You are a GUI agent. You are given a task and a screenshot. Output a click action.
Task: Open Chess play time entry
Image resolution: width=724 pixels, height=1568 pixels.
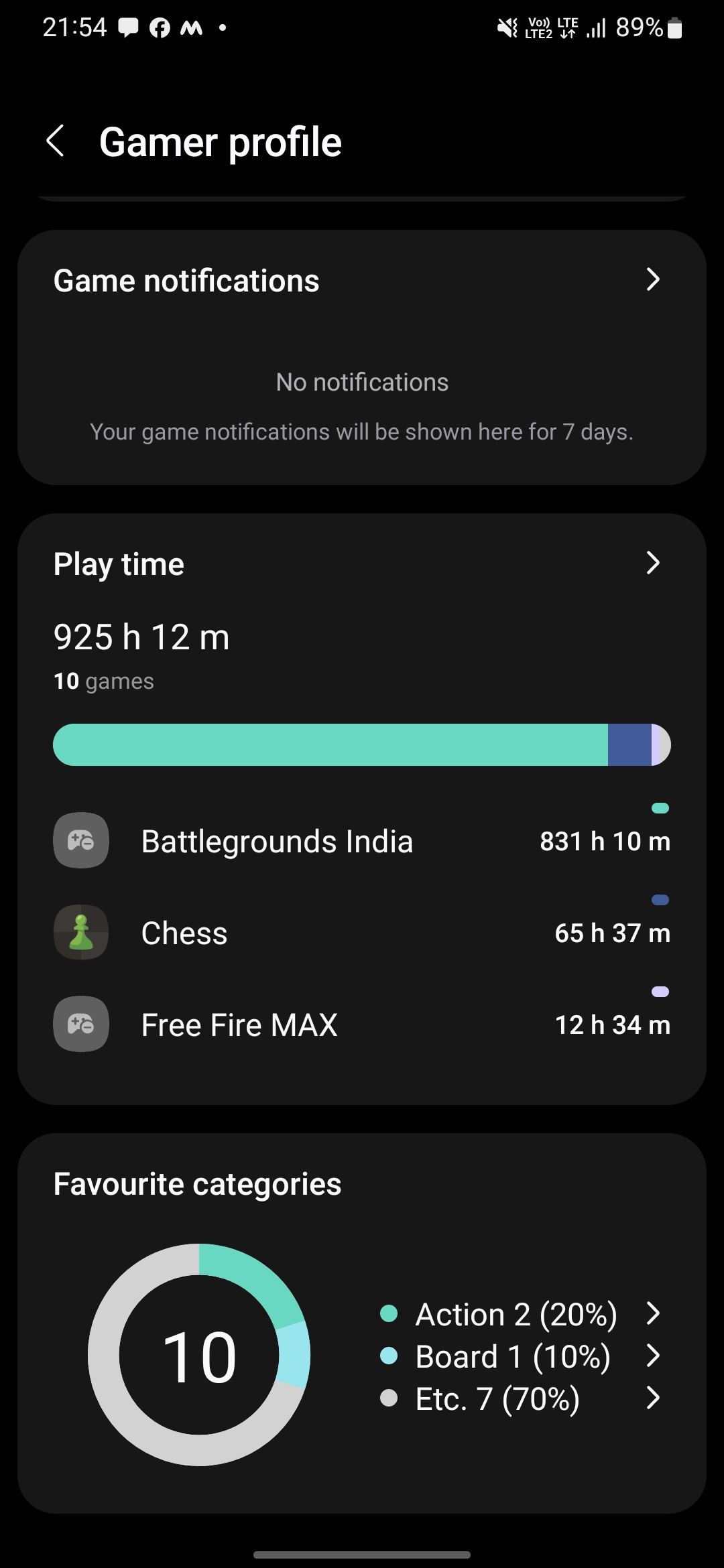coord(362,933)
